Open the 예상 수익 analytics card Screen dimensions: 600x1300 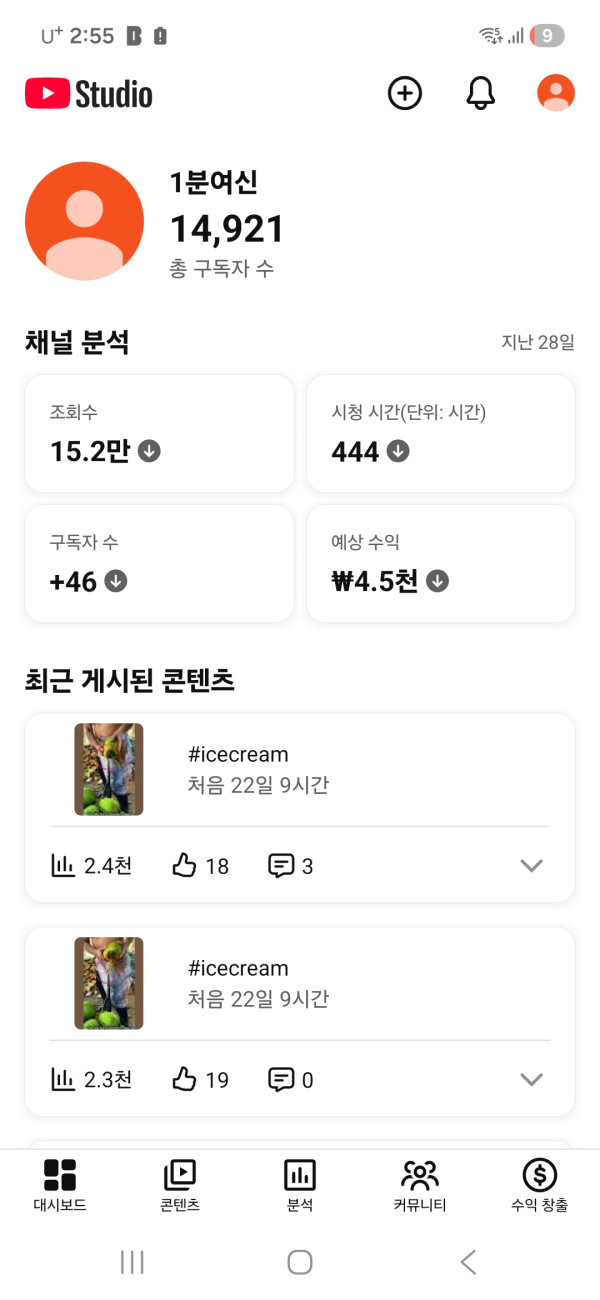pyautogui.click(x=441, y=563)
